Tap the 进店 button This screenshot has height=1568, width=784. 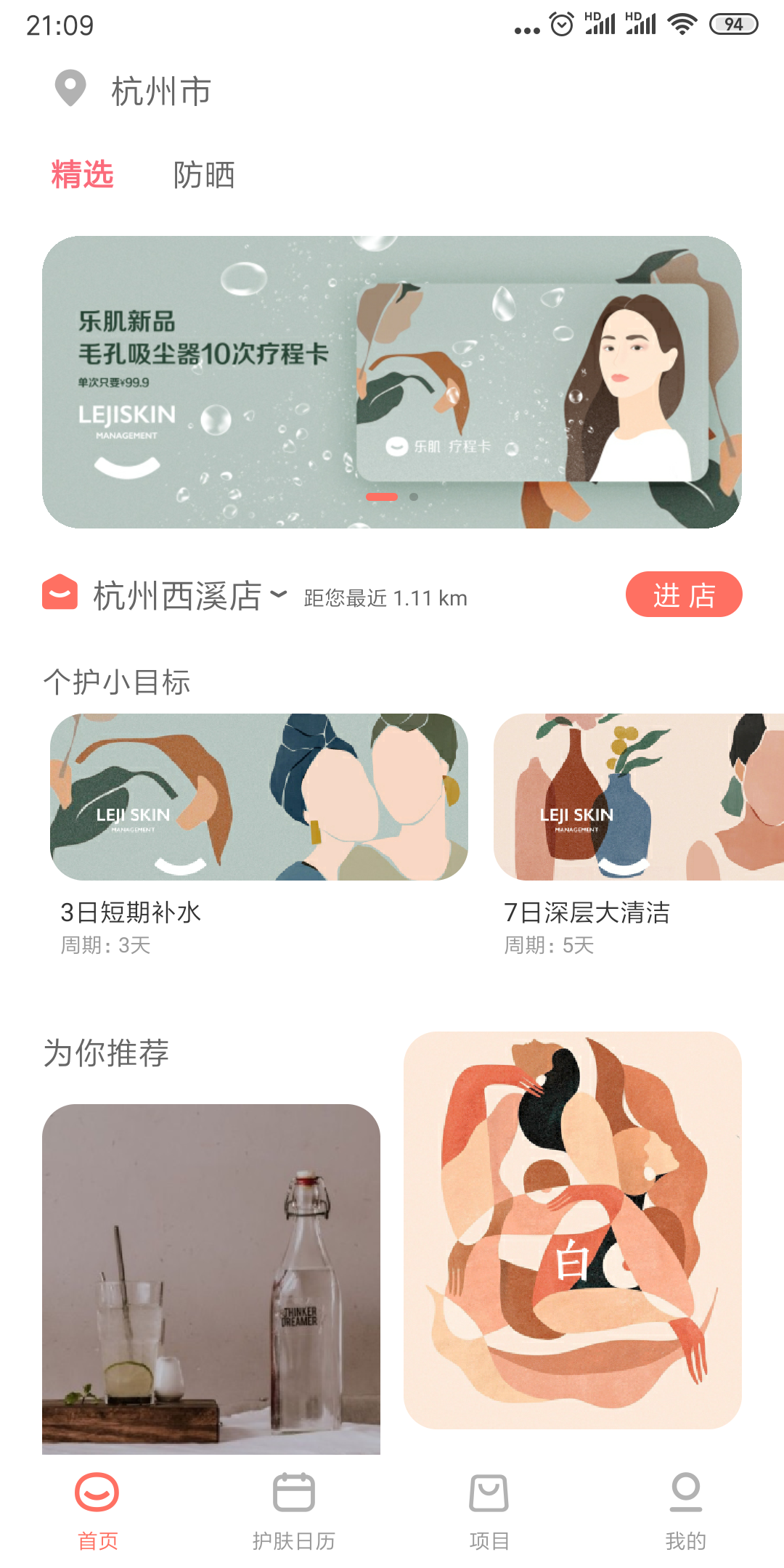pyautogui.click(x=683, y=595)
